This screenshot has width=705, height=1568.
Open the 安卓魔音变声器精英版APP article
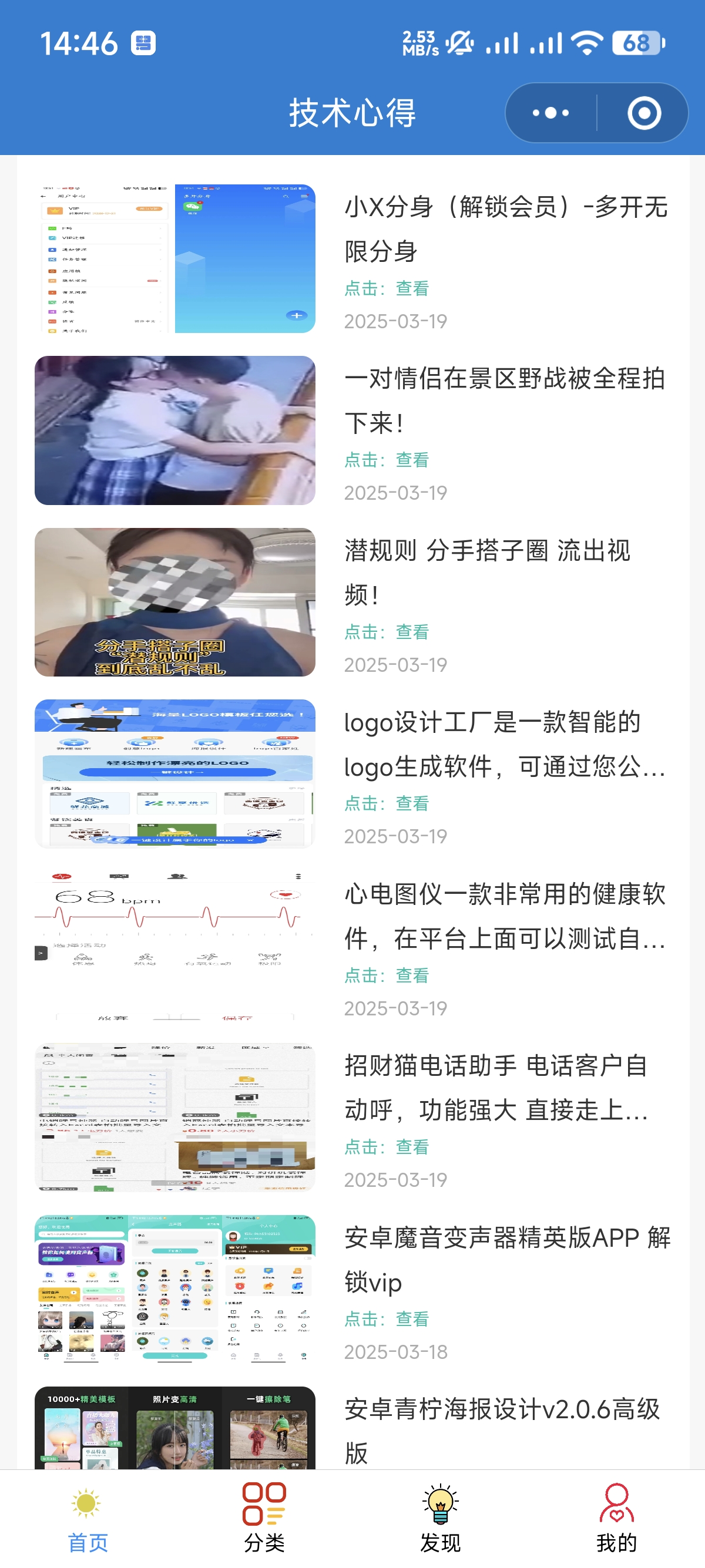(x=506, y=1260)
